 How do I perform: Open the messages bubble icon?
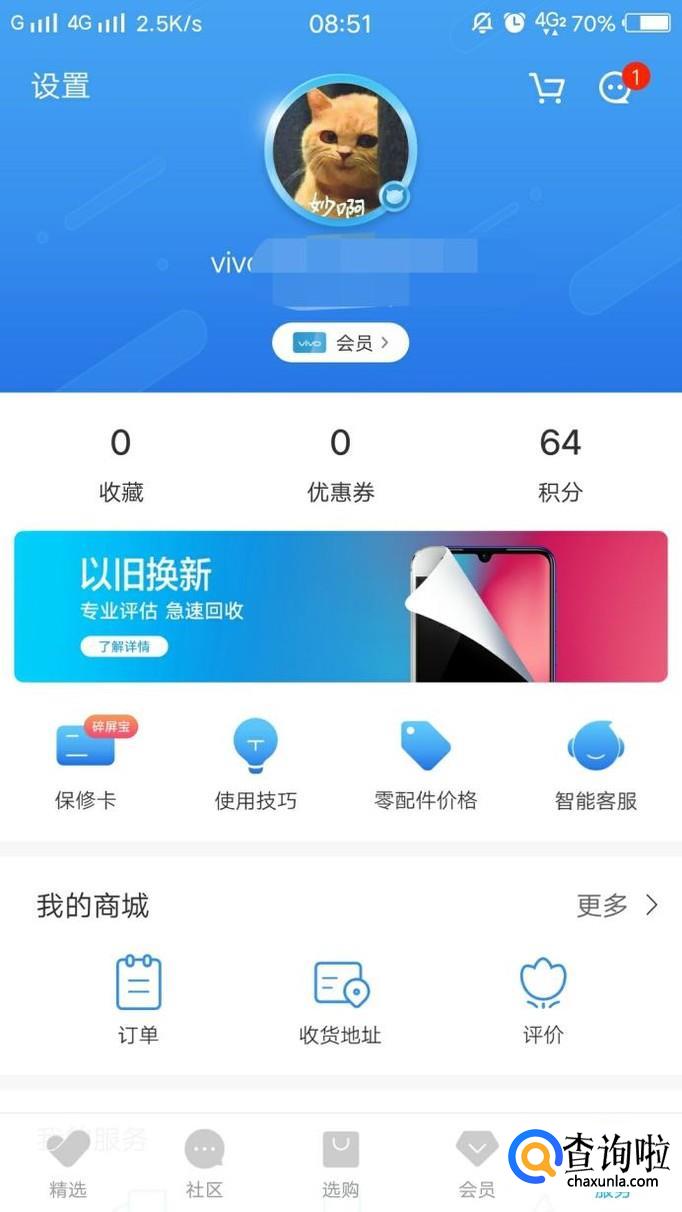click(x=615, y=88)
